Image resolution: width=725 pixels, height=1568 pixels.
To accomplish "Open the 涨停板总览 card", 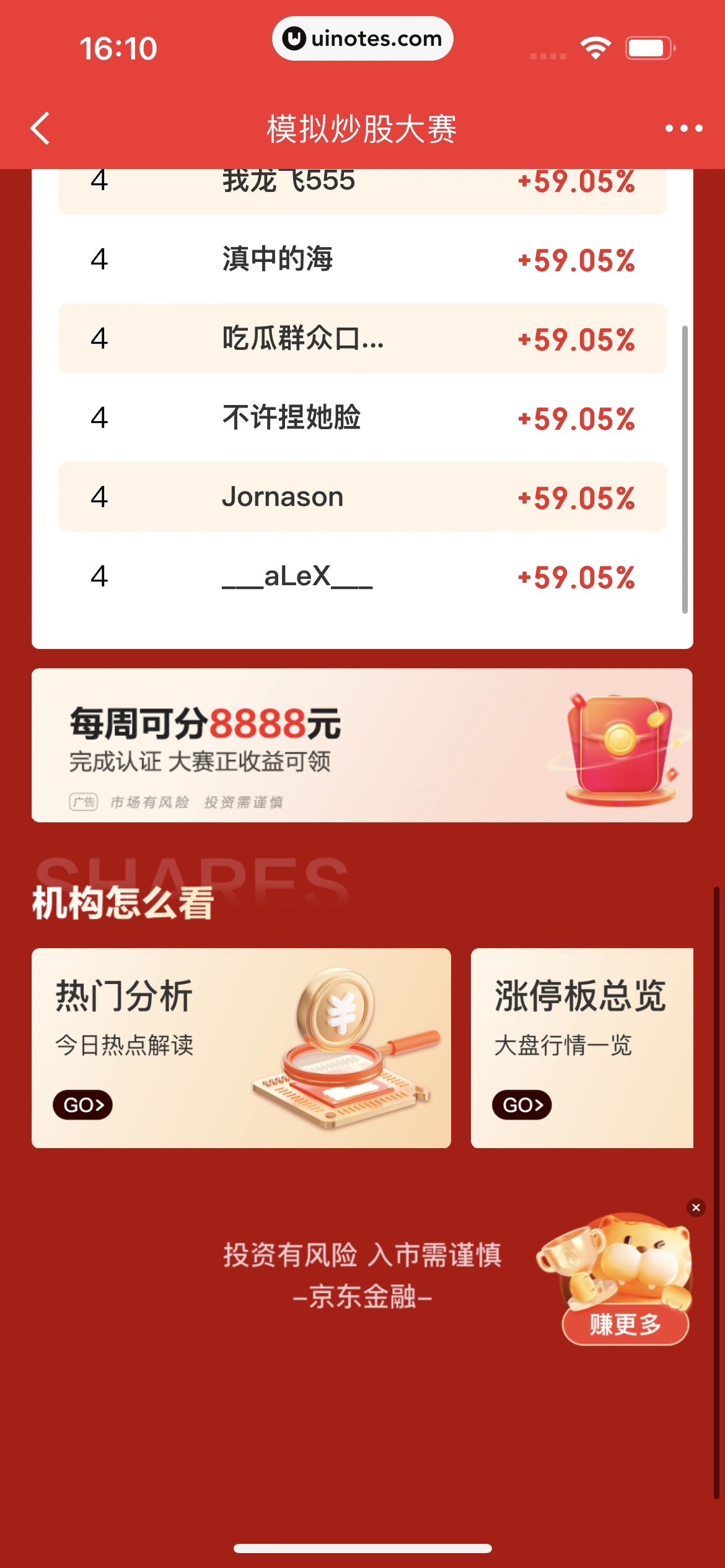I will [581, 1048].
